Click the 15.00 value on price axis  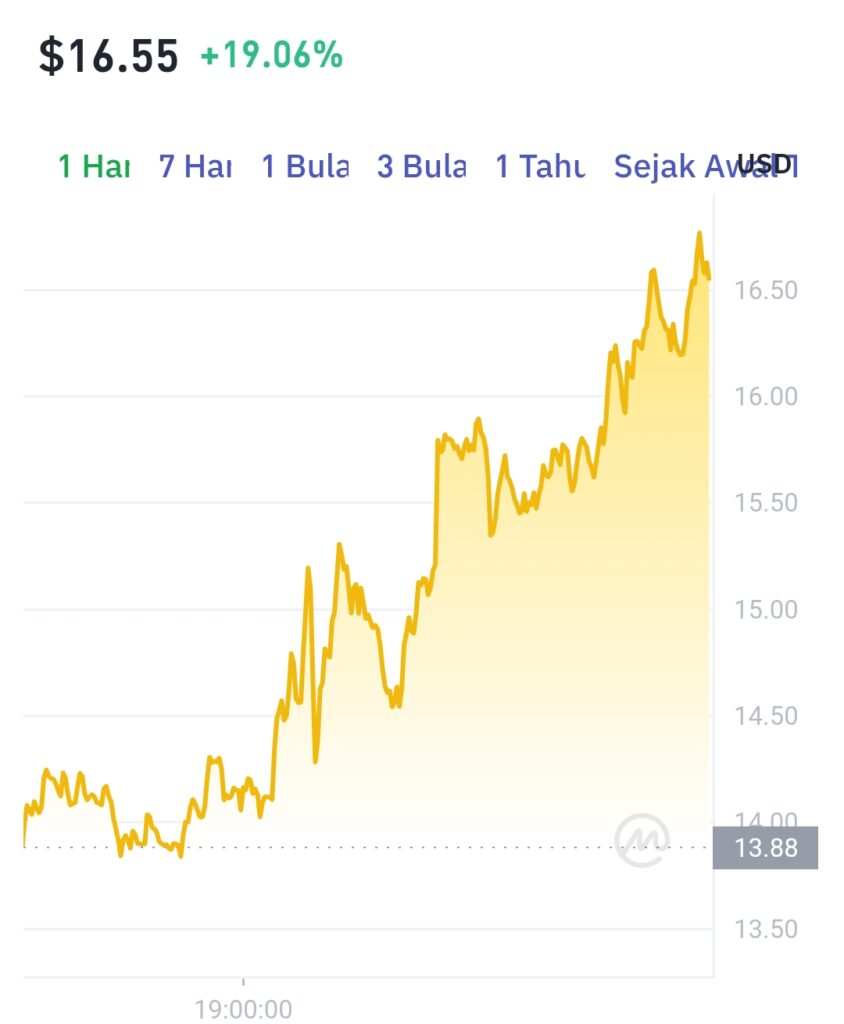point(764,609)
